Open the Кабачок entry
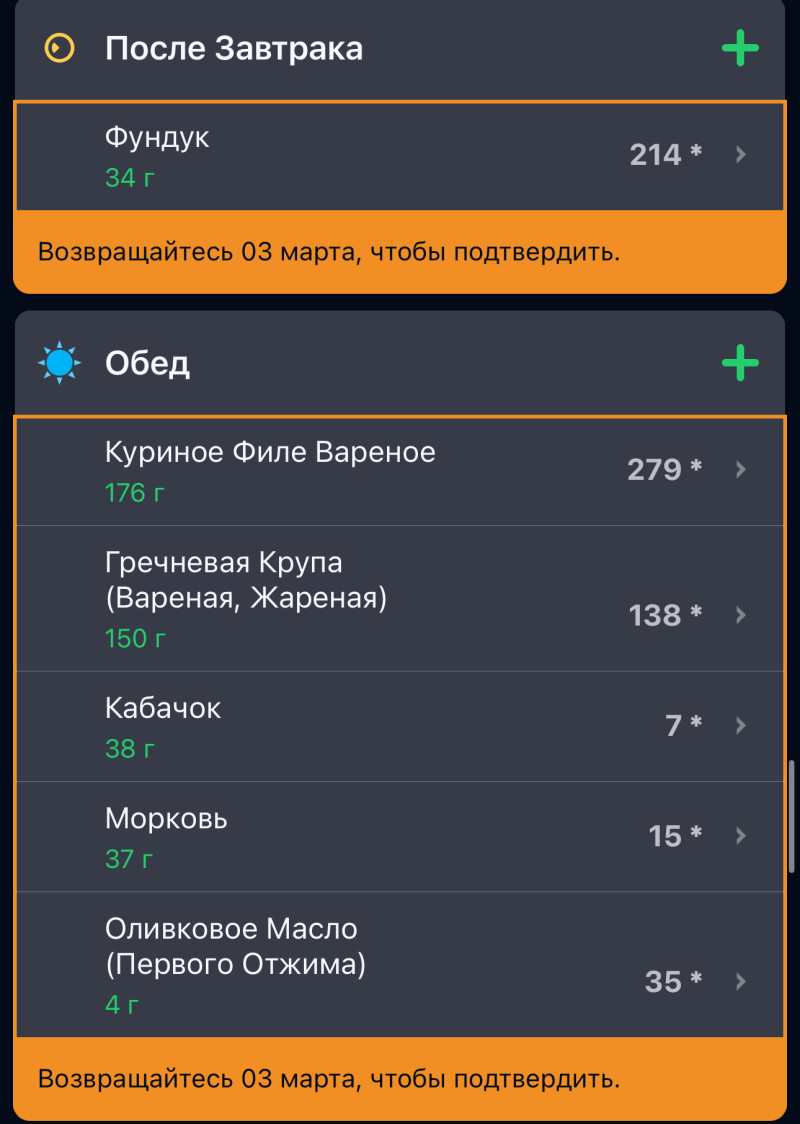Viewport: 800px width, 1124px height. point(400,726)
